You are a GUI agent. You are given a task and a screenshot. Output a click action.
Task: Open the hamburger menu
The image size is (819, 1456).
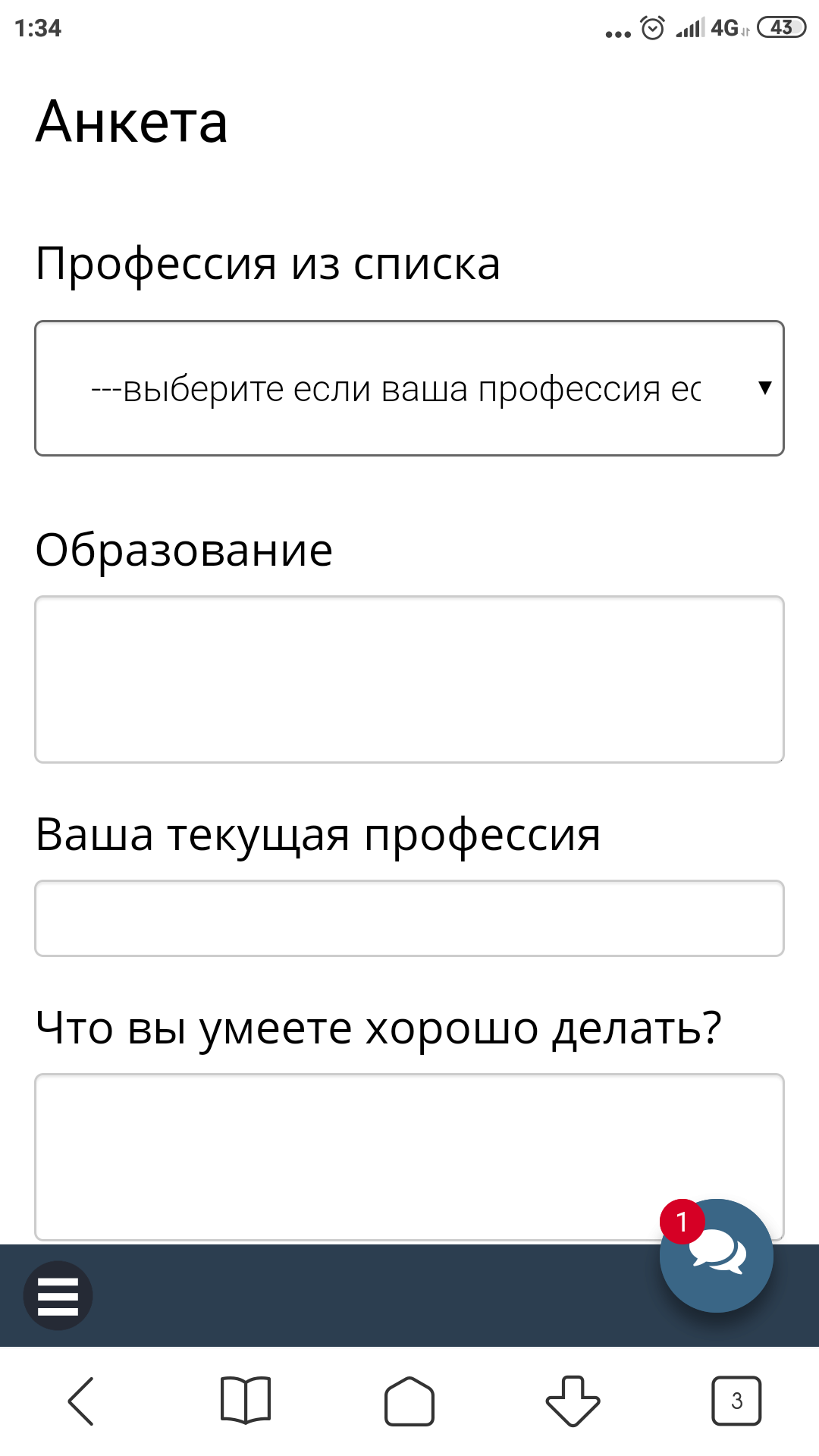(x=58, y=1295)
